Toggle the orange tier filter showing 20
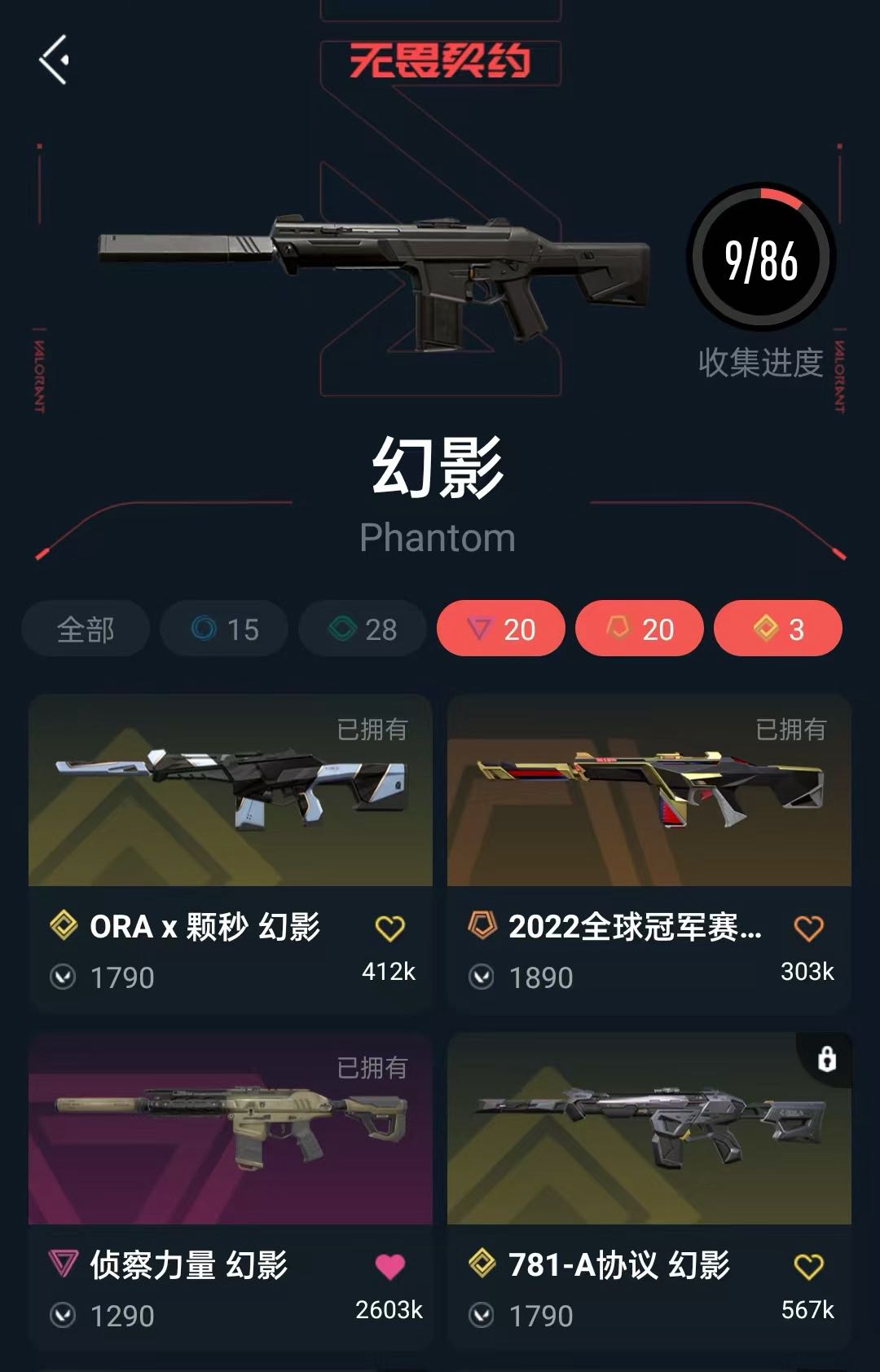Image resolution: width=880 pixels, height=1372 pixels. coord(640,629)
